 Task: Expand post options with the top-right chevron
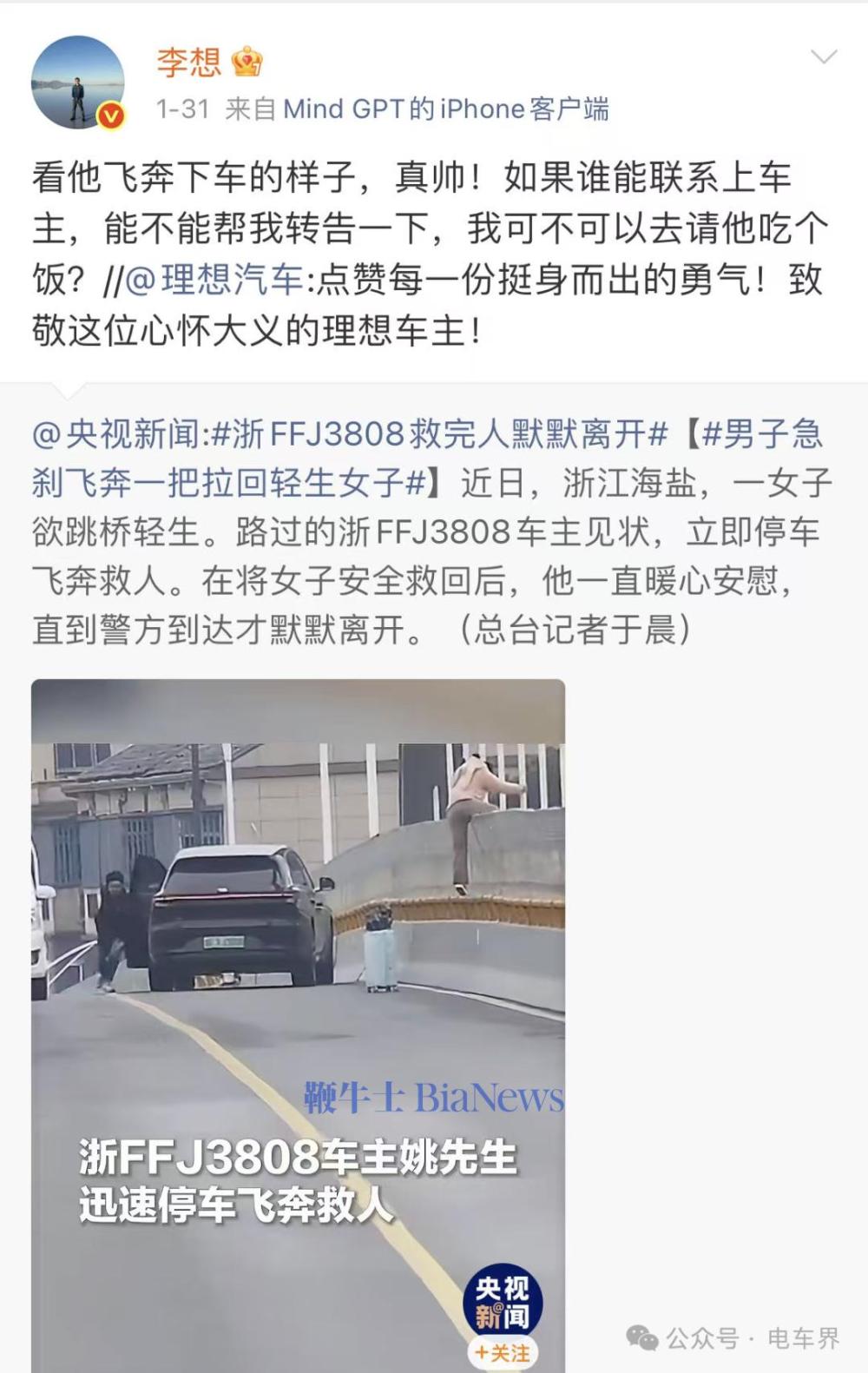tap(823, 54)
